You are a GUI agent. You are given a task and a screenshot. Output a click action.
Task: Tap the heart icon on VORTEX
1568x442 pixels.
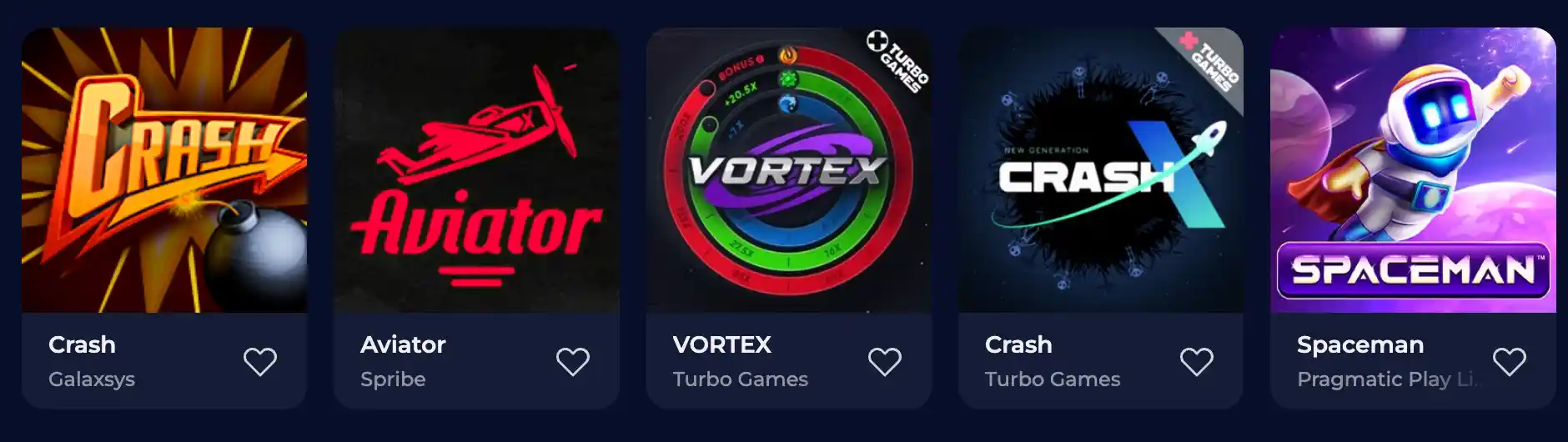[x=885, y=362]
